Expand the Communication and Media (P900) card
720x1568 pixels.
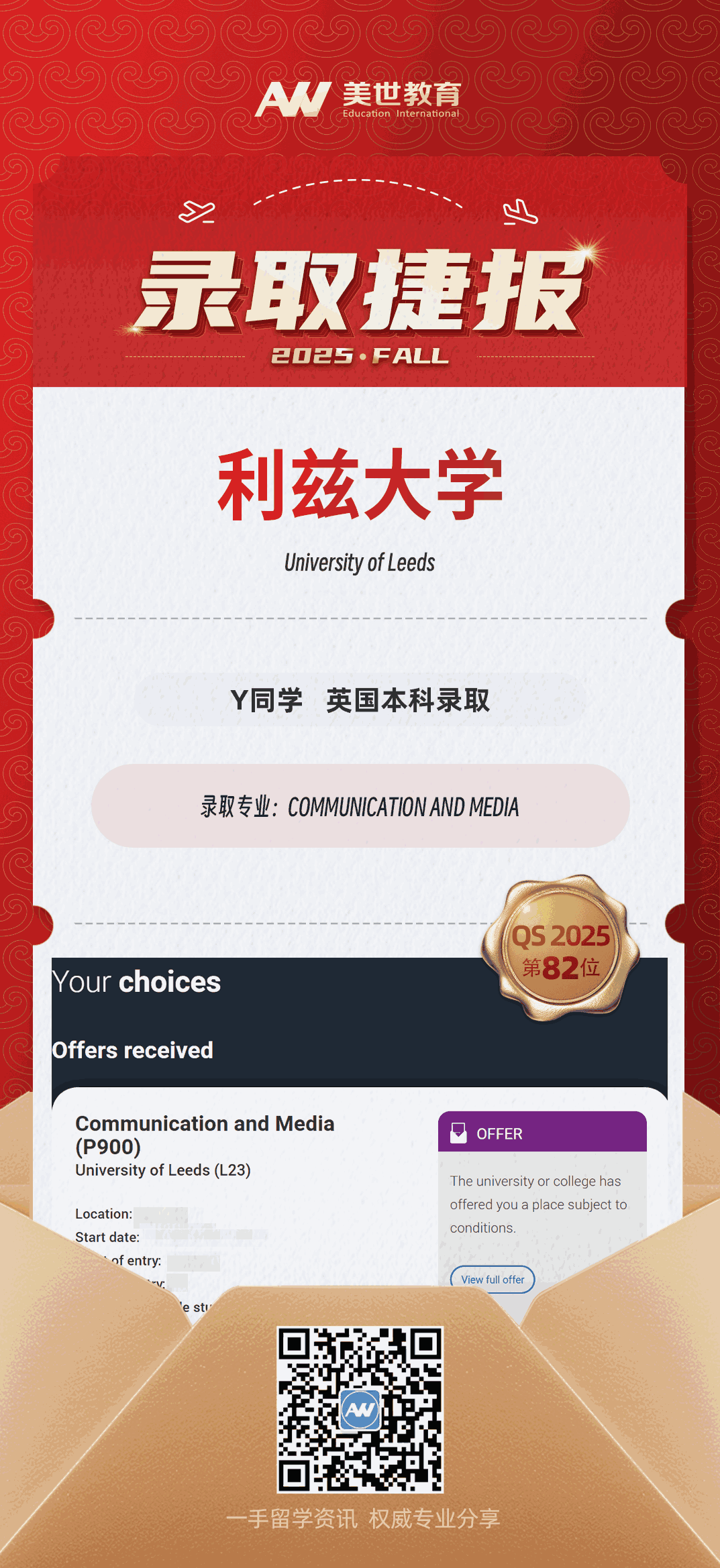click(x=205, y=1135)
